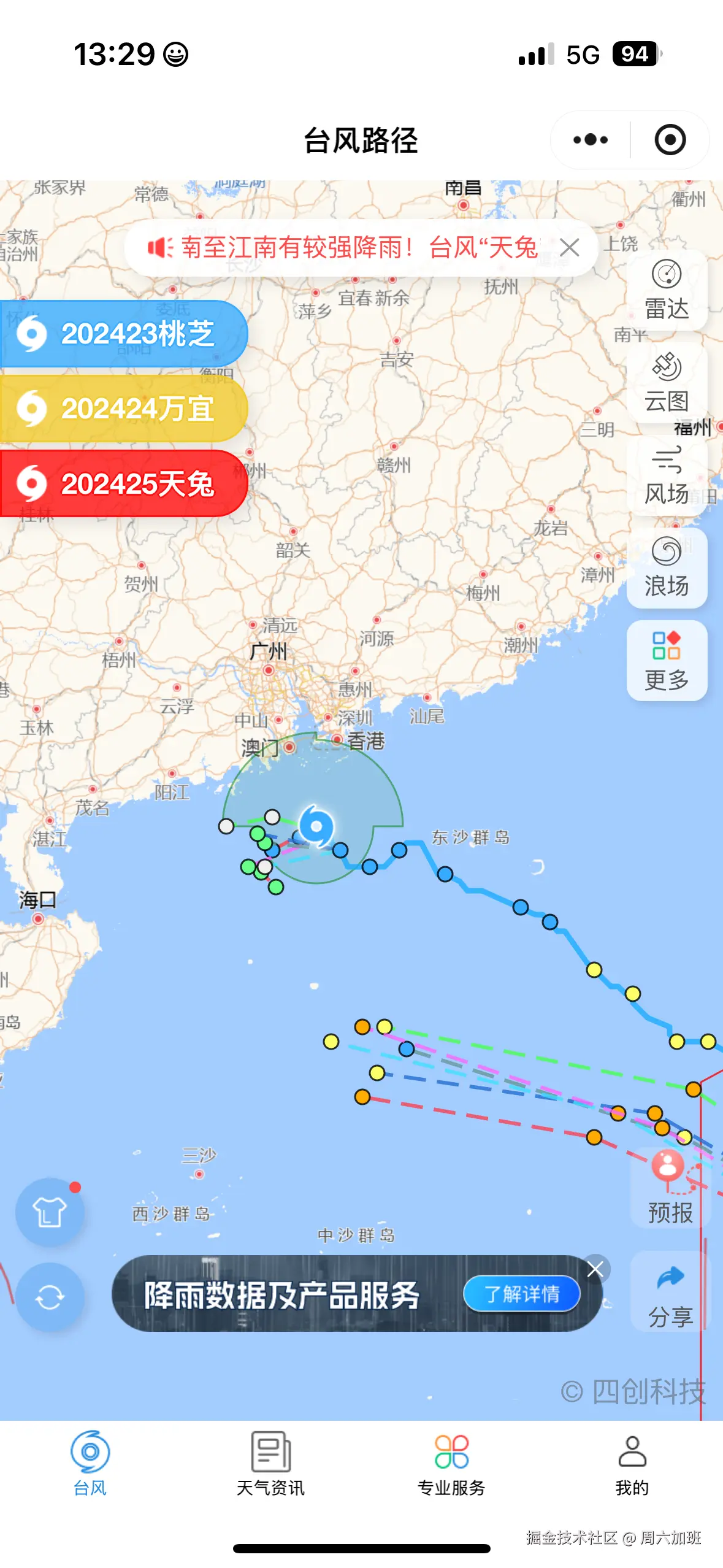Select typhoon 202424万宜 track
723x1568 pixels.
click(123, 408)
